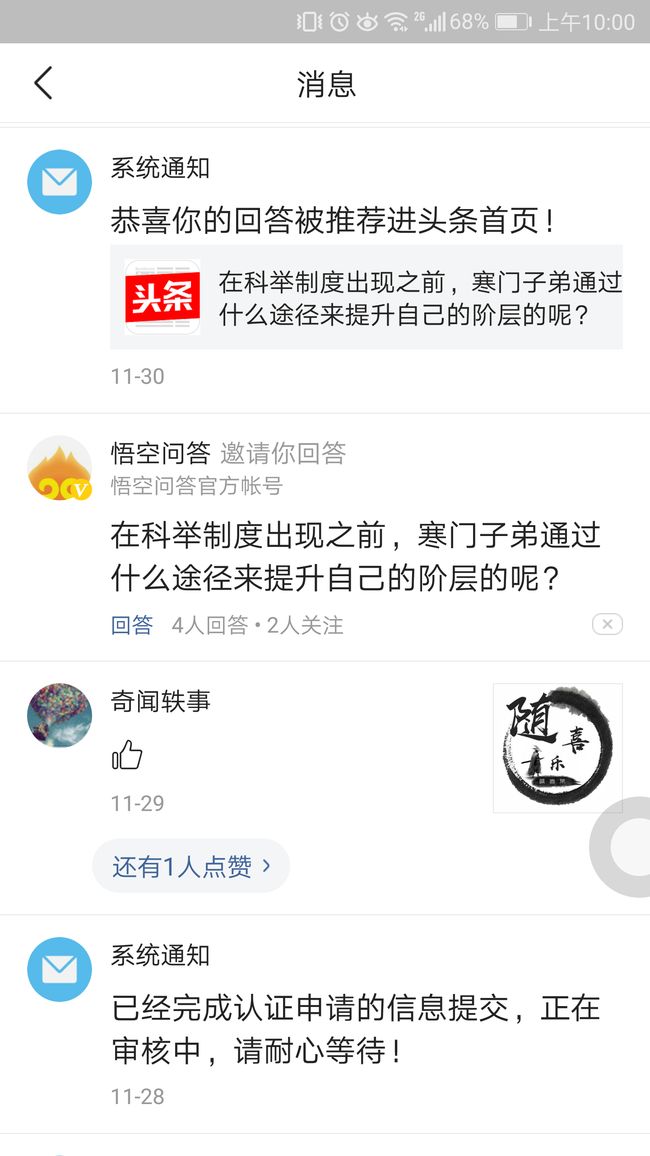Open the 随喜 post thumbnail
This screenshot has height=1156, width=650.
point(558,748)
